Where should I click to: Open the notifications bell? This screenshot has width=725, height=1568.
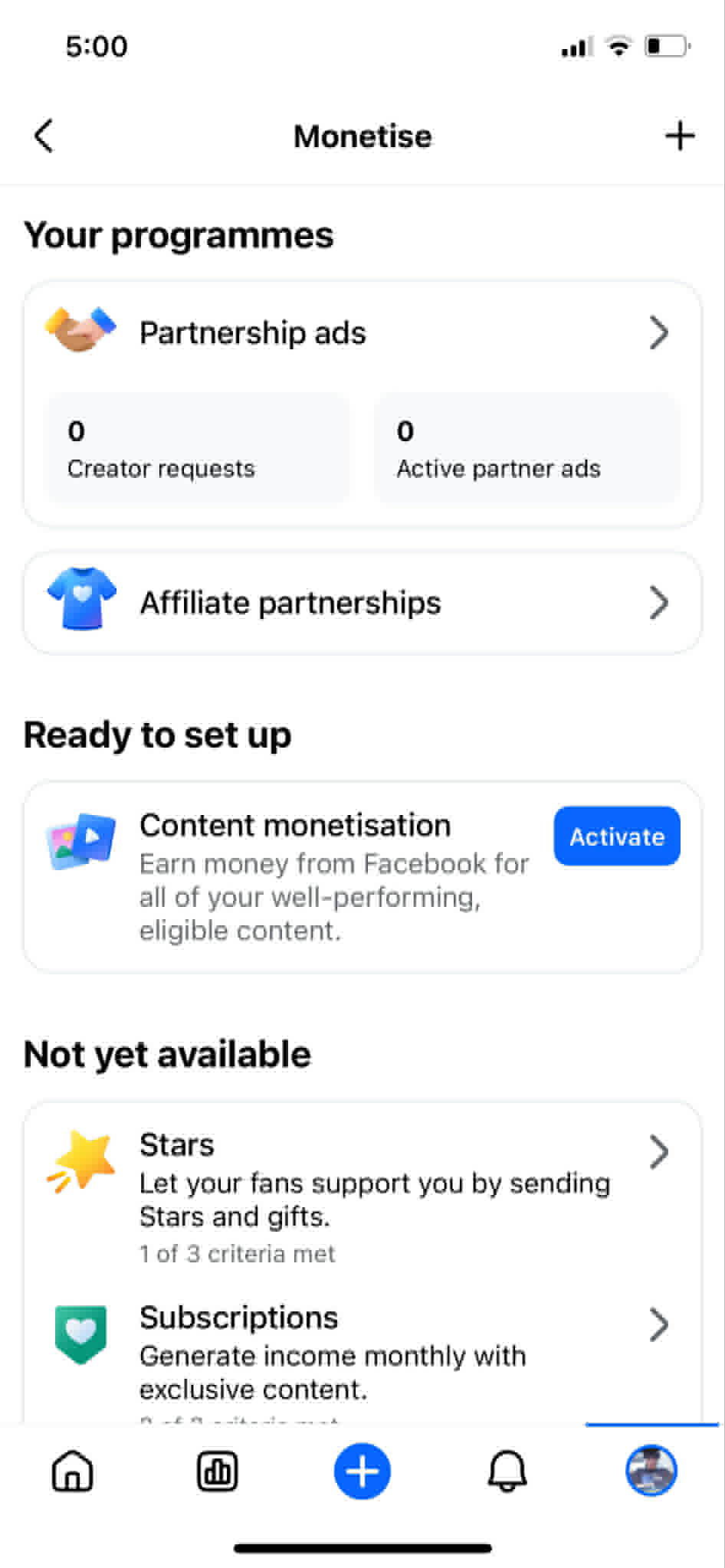click(x=507, y=1471)
